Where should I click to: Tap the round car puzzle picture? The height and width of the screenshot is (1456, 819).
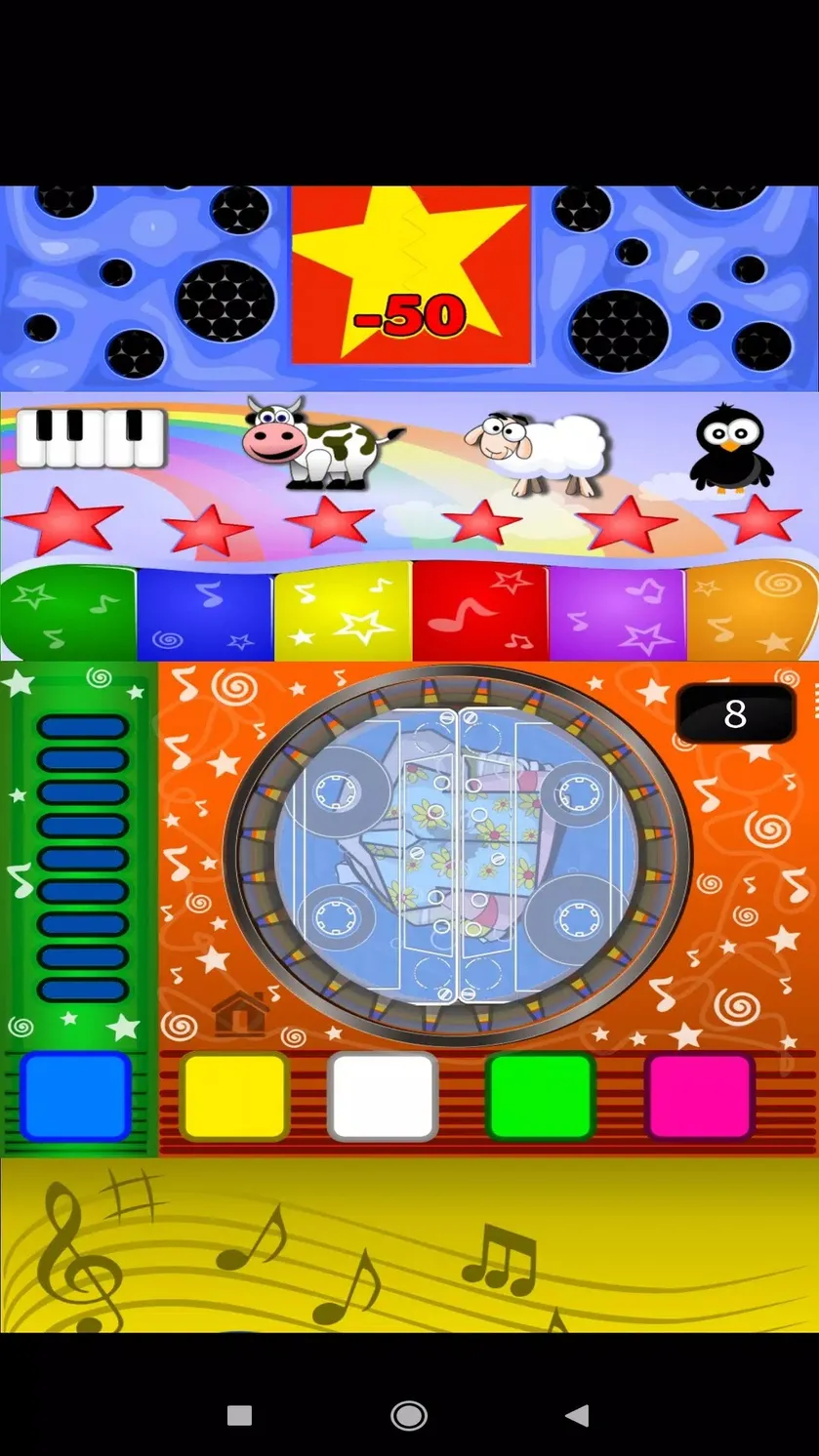pyautogui.click(x=458, y=857)
